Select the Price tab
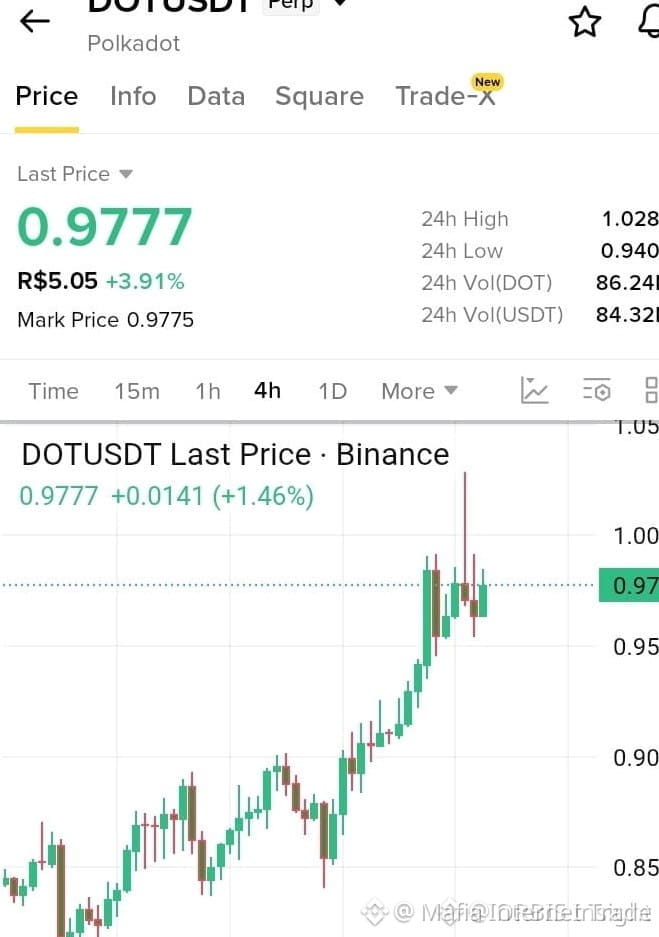Screen dimensions: 659x937 pyautogui.click(x=47, y=96)
